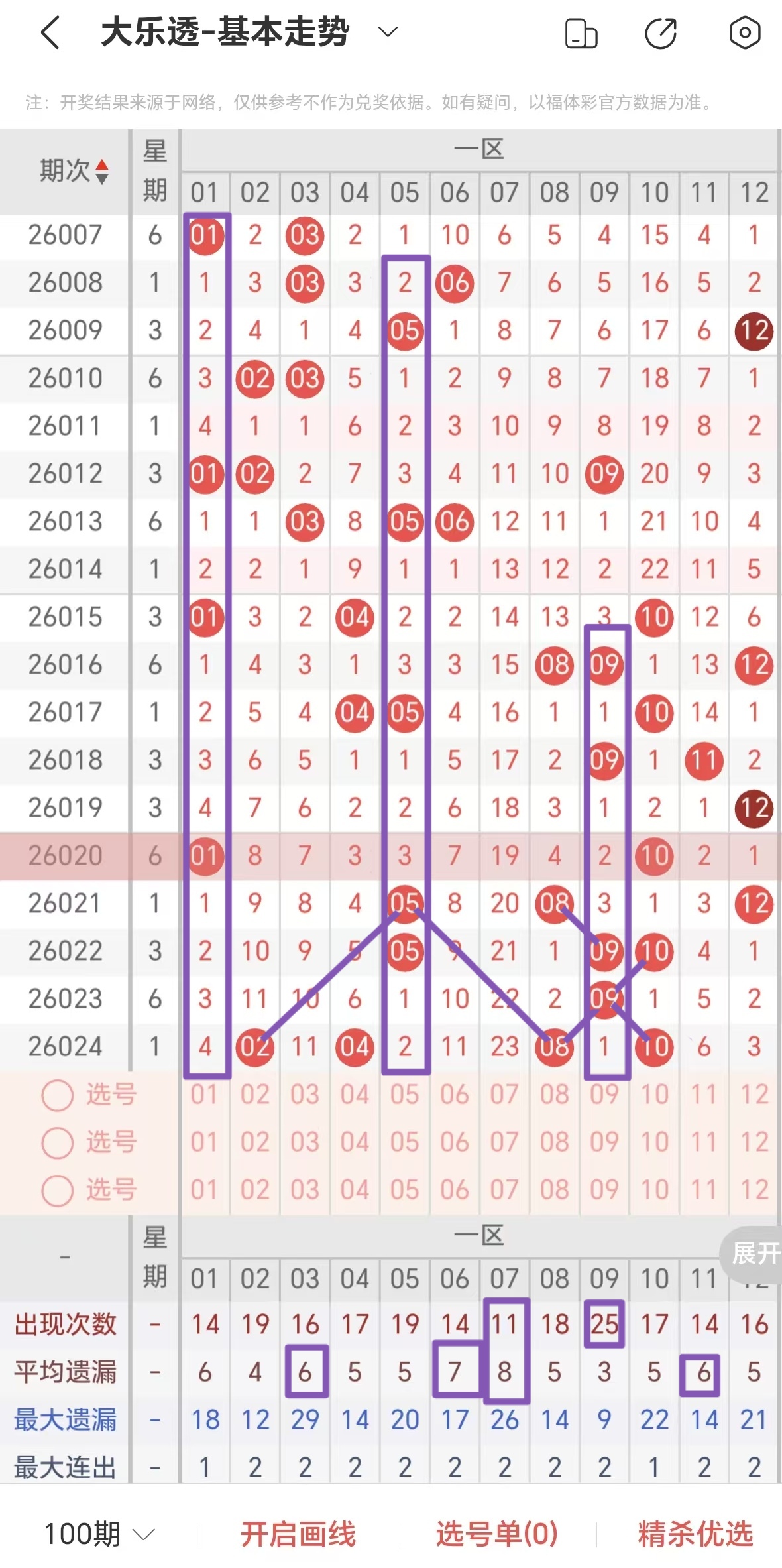Select the first 选号 radio circle

click(58, 1095)
